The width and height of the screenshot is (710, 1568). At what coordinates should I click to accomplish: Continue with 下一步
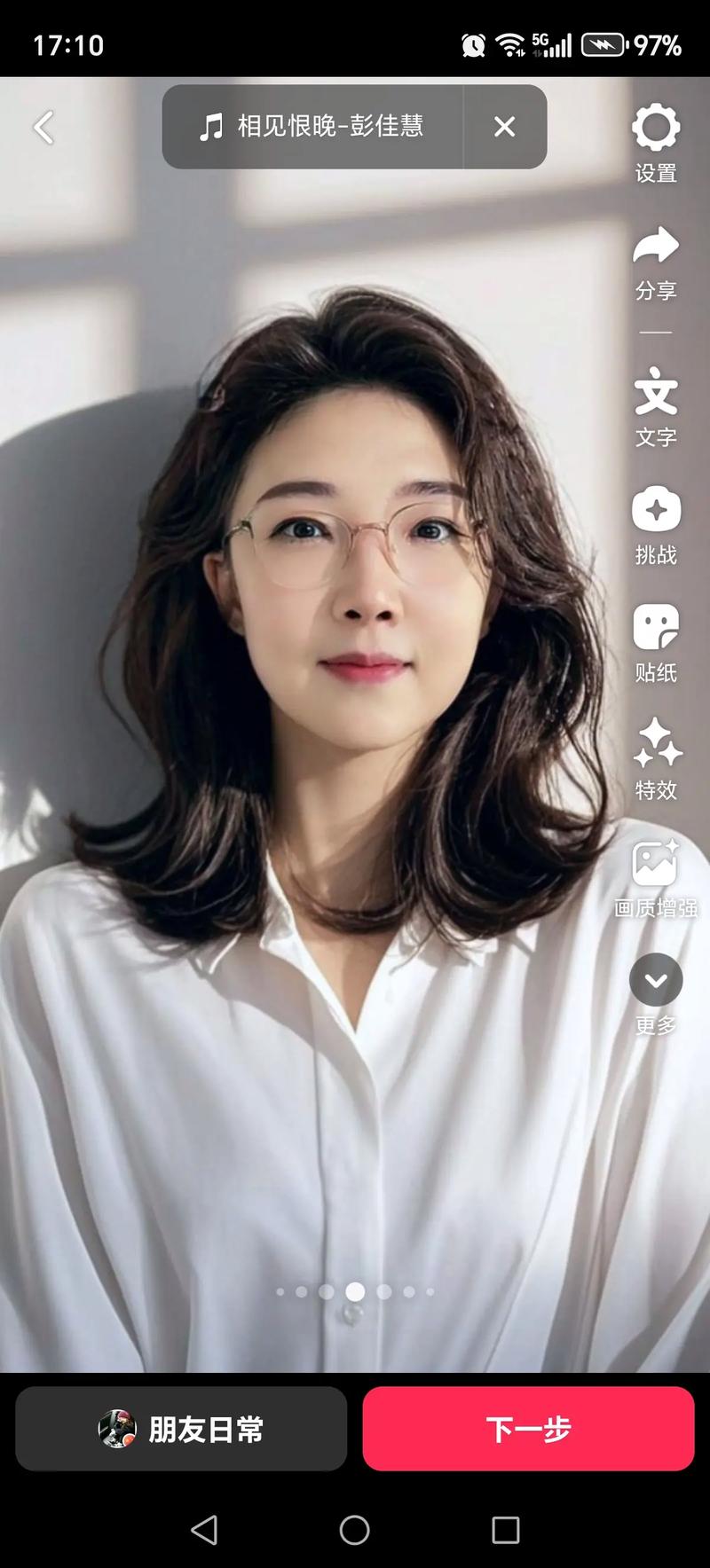point(528,1429)
